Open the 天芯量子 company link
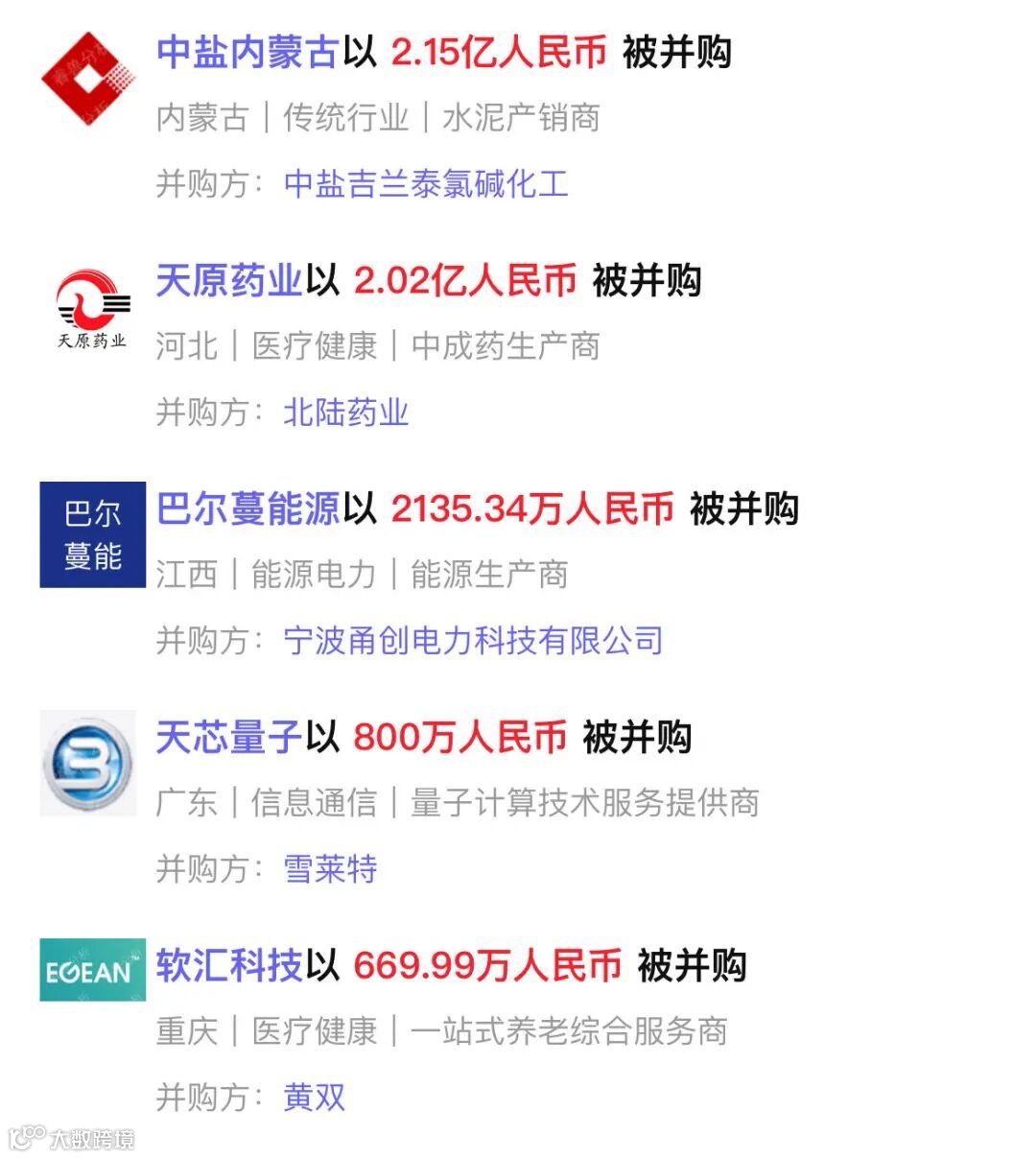 (x=229, y=737)
